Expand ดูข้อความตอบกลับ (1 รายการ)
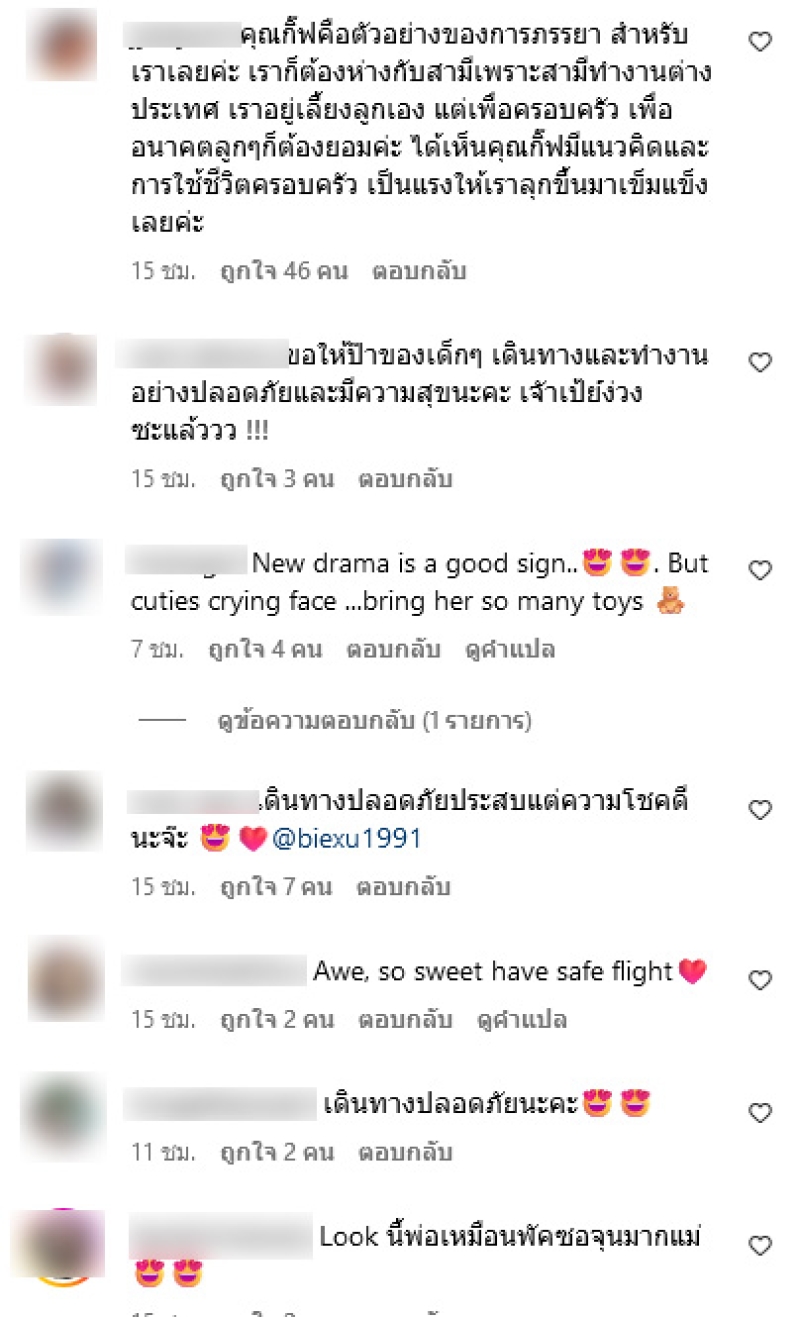 click(375, 720)
